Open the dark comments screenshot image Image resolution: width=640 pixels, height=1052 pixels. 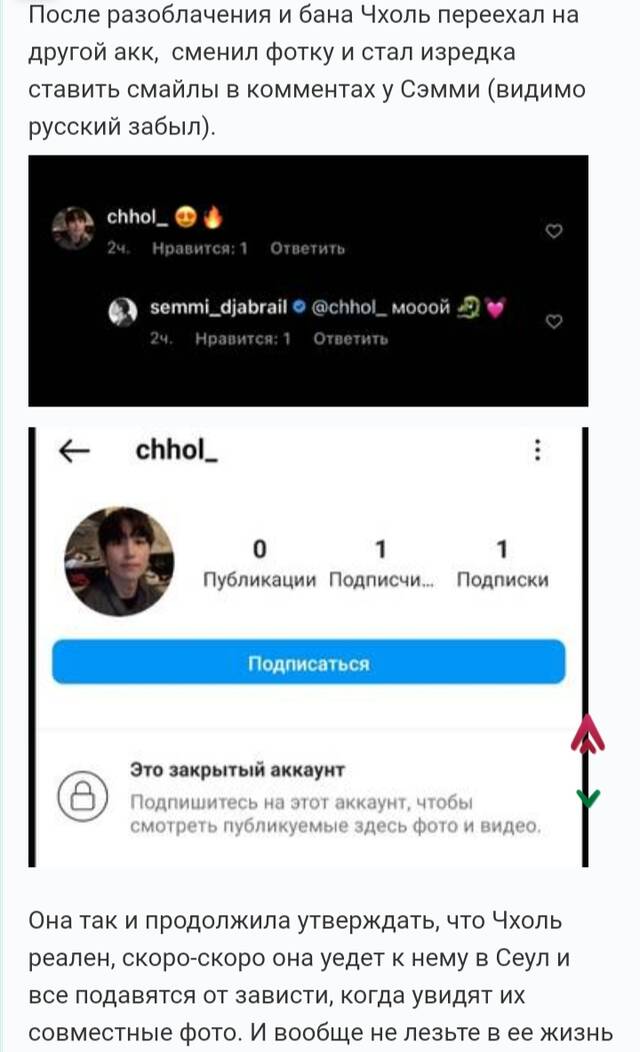[x=308, y=280]
